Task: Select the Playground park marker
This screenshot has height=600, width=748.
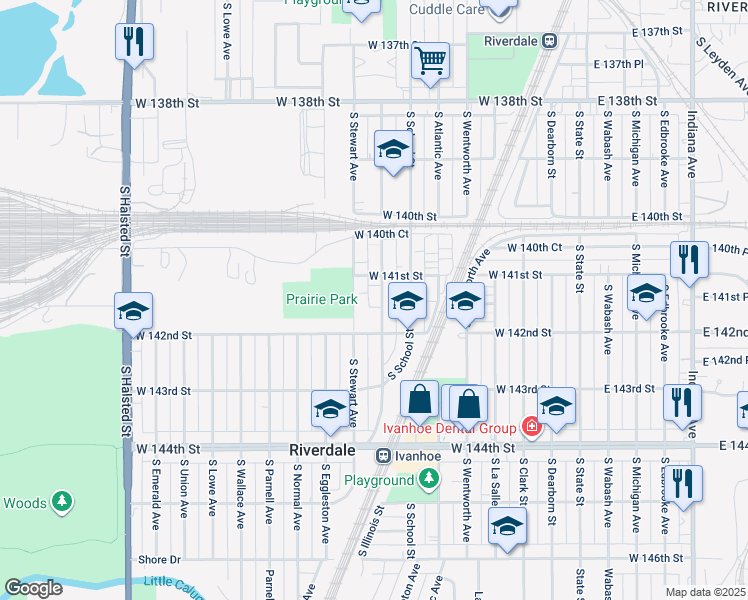Action: [428, 479]
